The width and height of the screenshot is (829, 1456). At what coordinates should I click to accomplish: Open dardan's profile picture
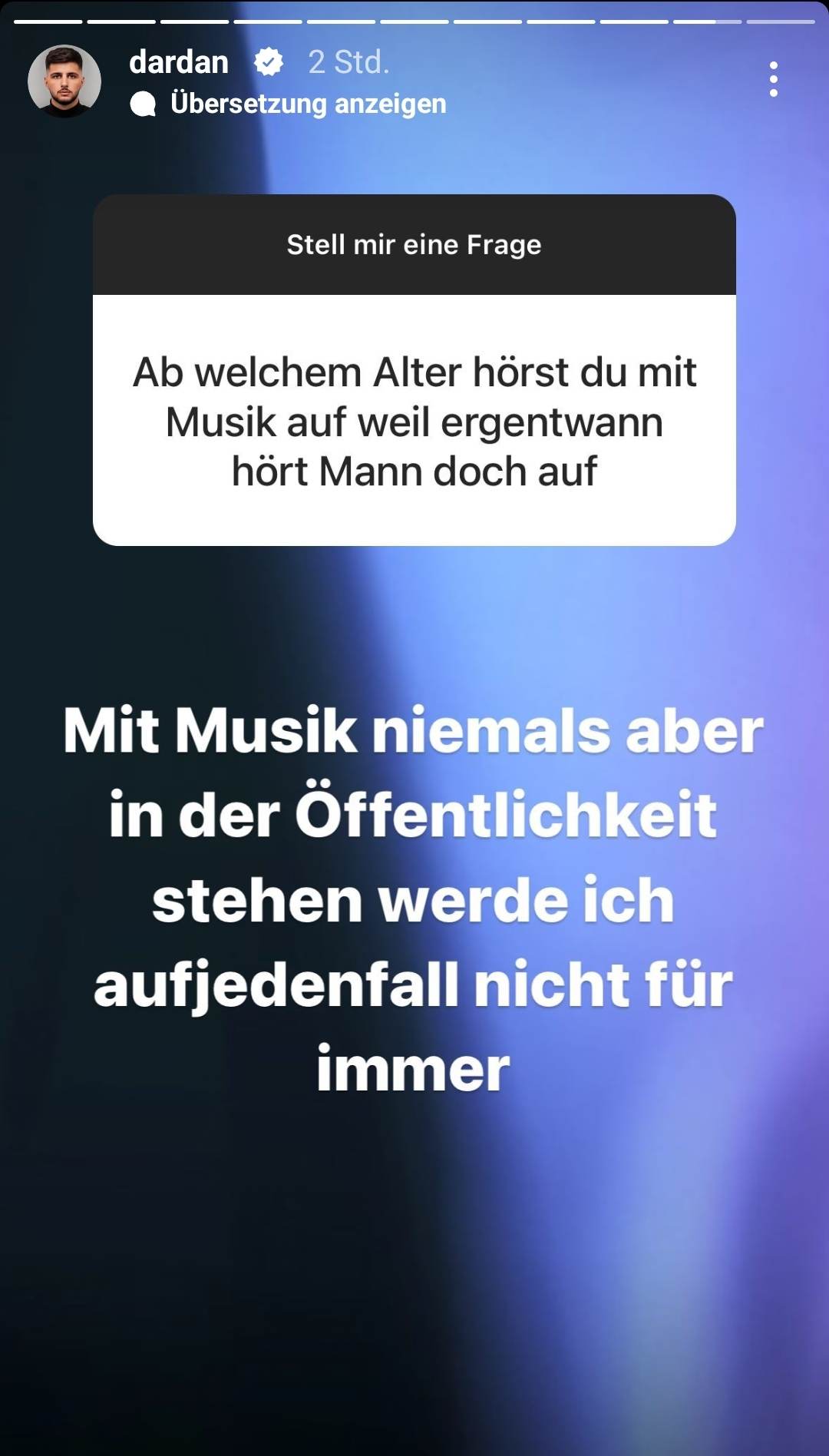point(64,81)
